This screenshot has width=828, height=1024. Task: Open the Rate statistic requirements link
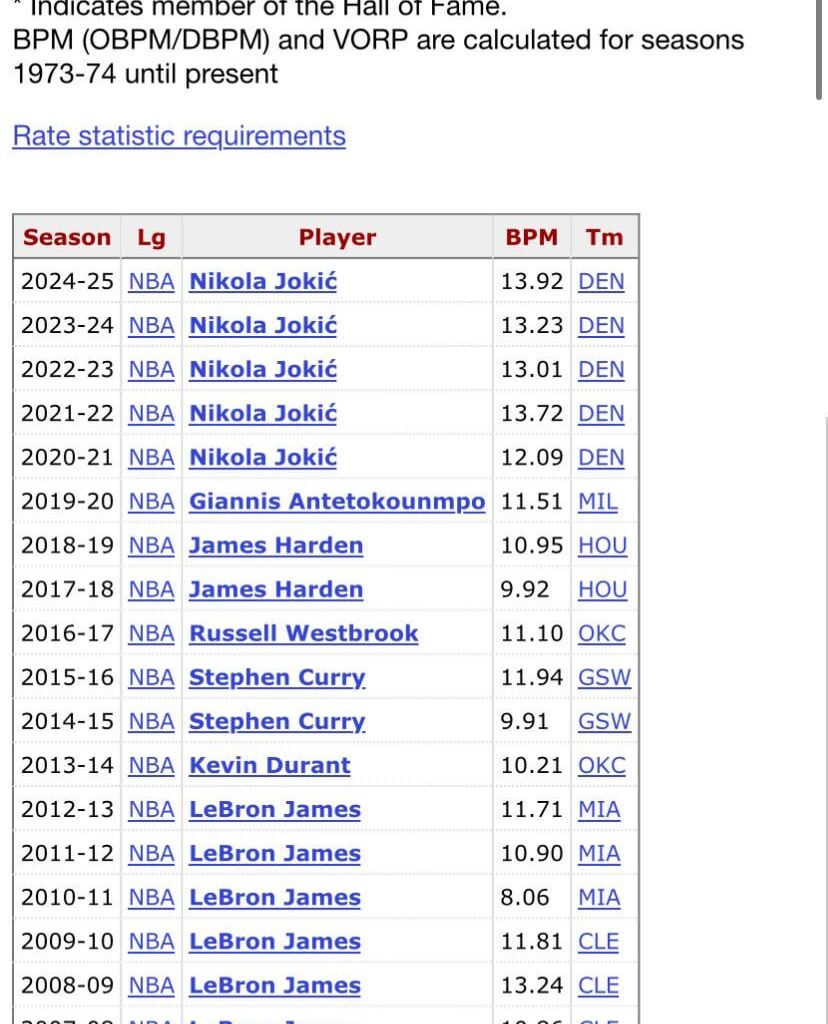point(179,136)
